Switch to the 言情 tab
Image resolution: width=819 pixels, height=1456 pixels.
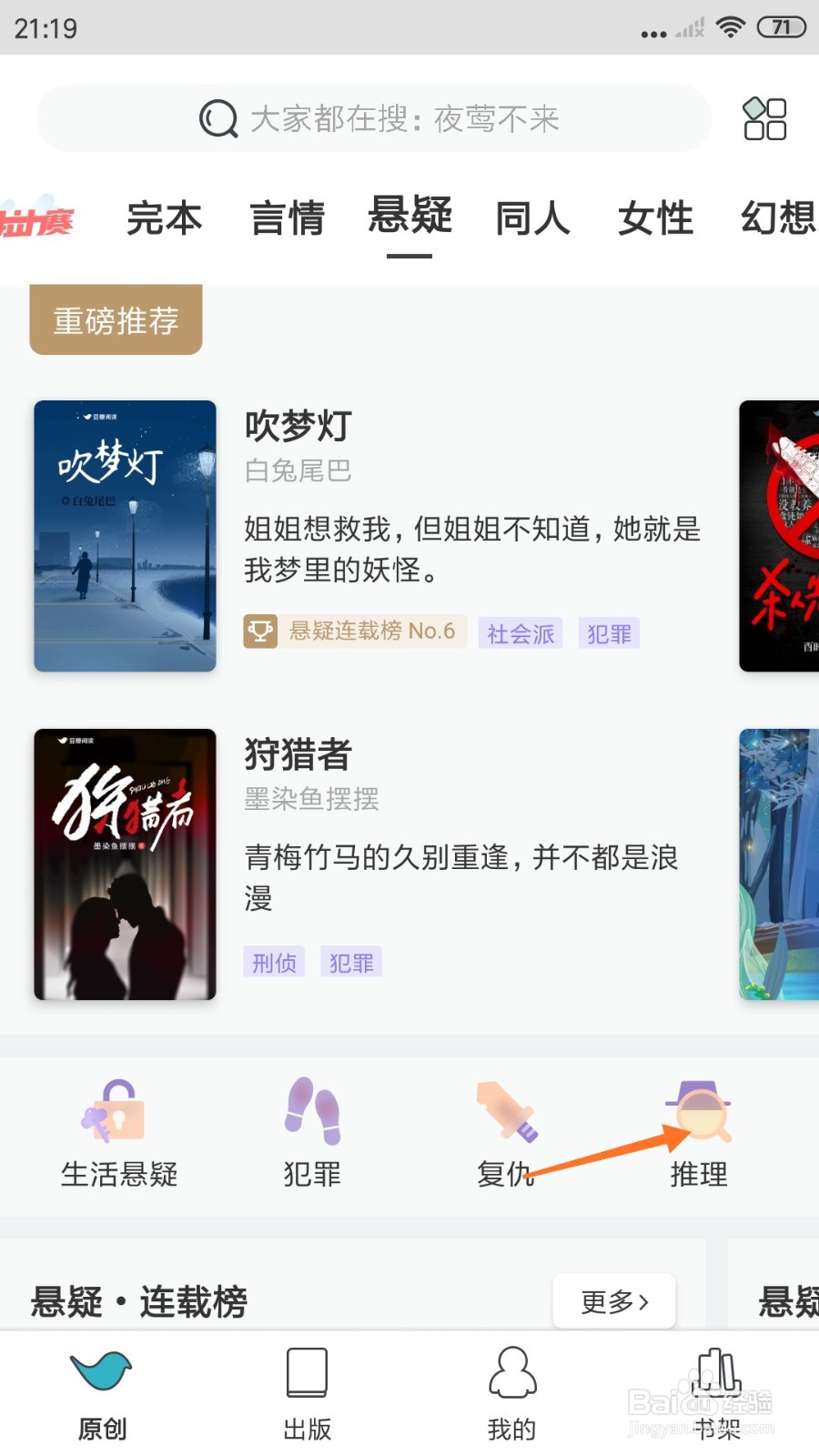[288, 218]
